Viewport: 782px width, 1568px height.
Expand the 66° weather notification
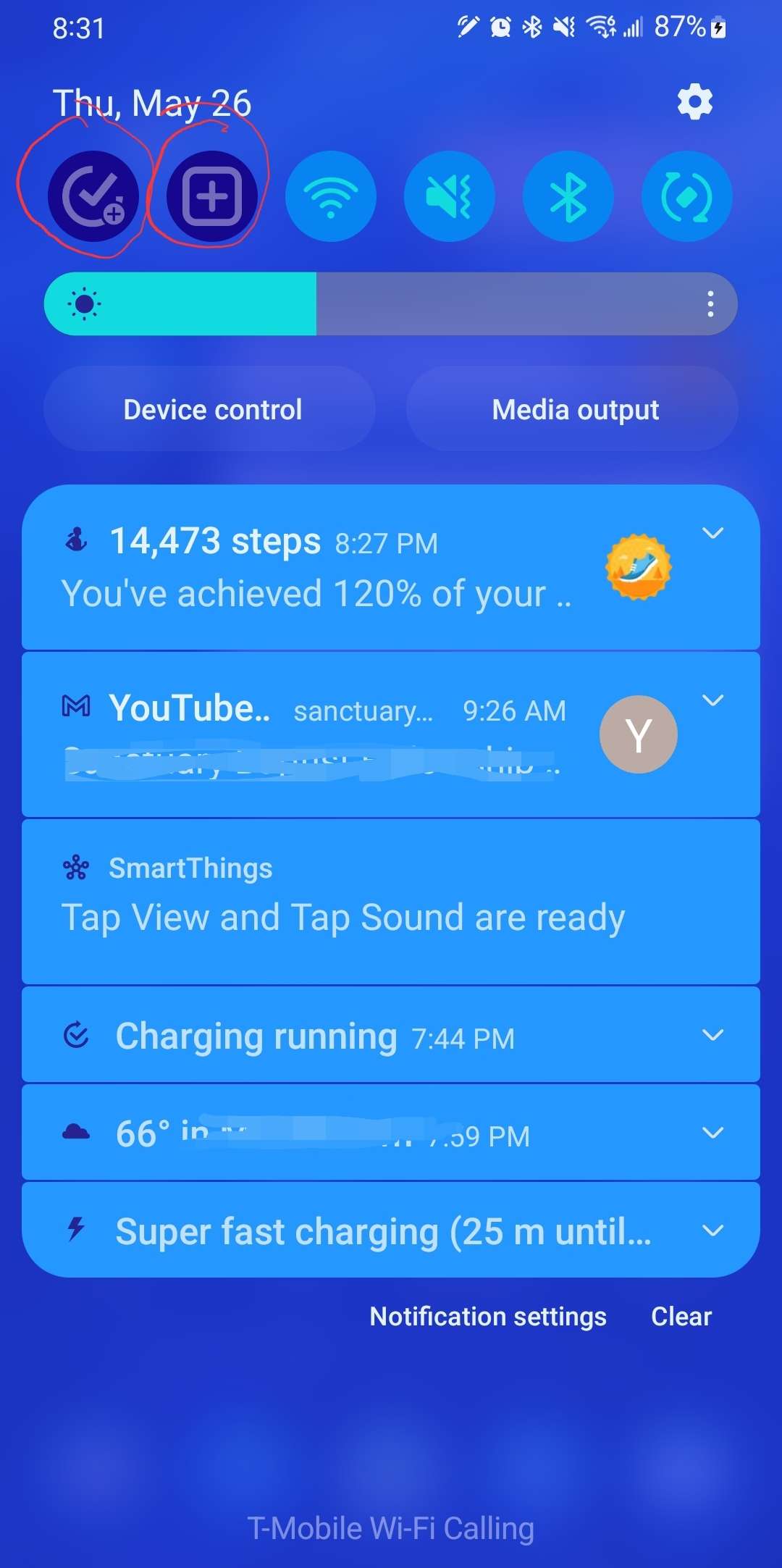(713, 1133)
